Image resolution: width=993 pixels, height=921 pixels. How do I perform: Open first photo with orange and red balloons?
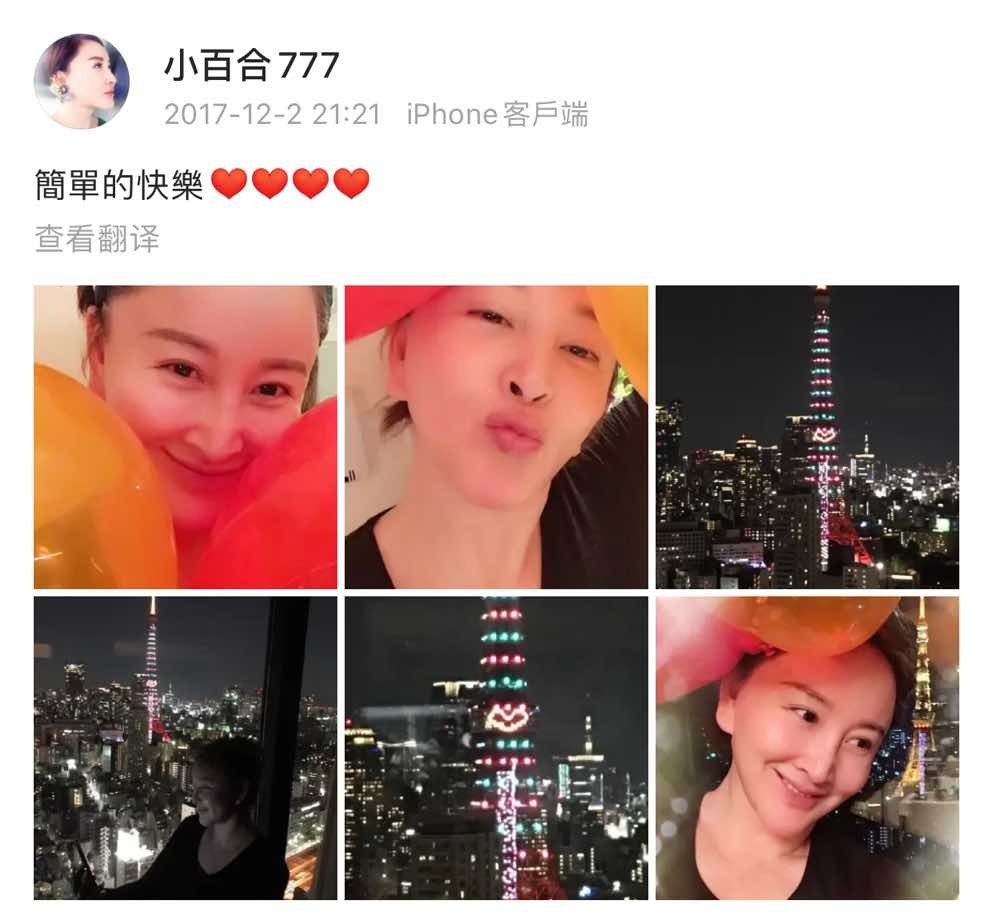coord(186,437)
